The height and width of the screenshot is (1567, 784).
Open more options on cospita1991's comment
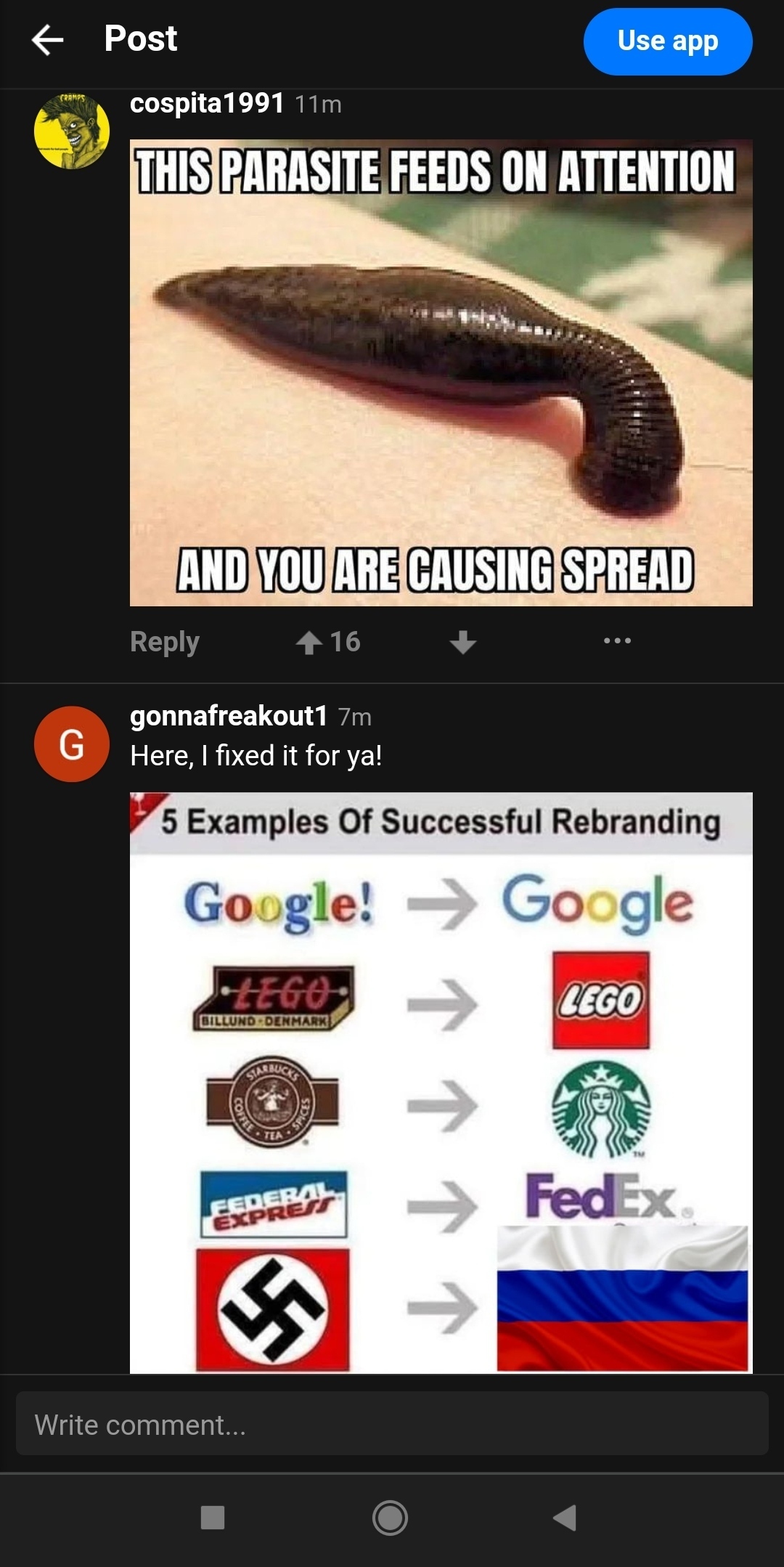tap(617, 640)
